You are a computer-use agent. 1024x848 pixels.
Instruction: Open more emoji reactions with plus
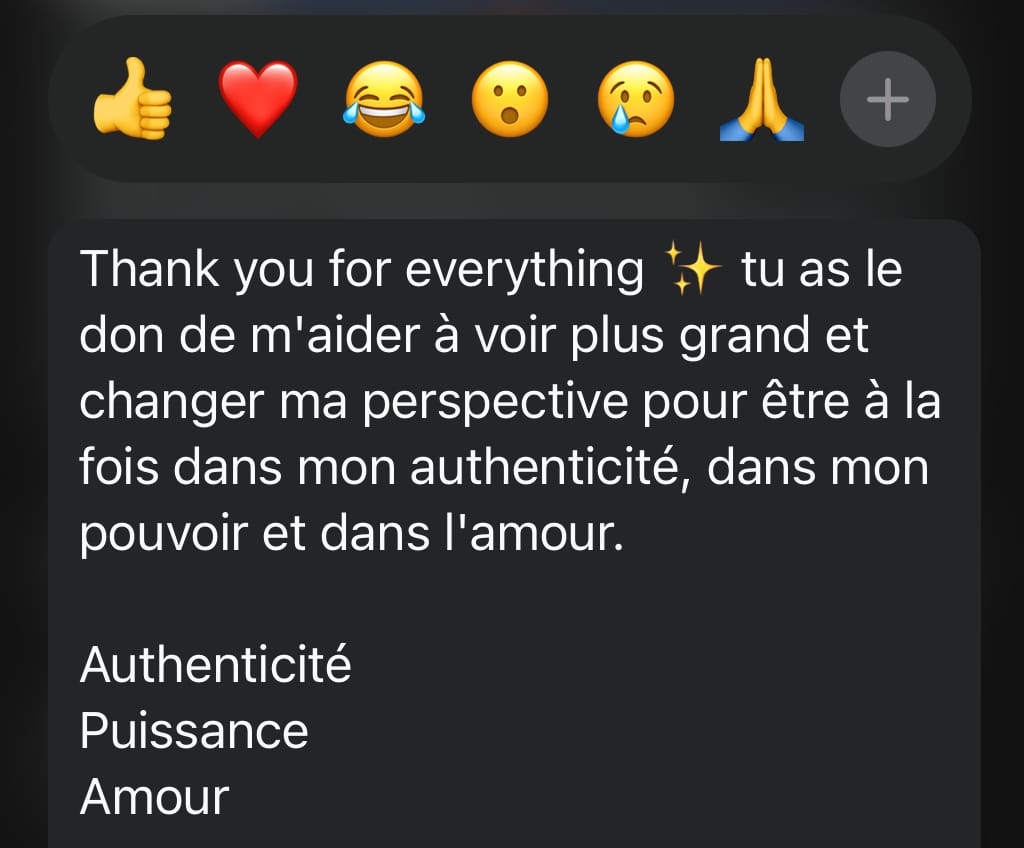[x=888, y=100]
